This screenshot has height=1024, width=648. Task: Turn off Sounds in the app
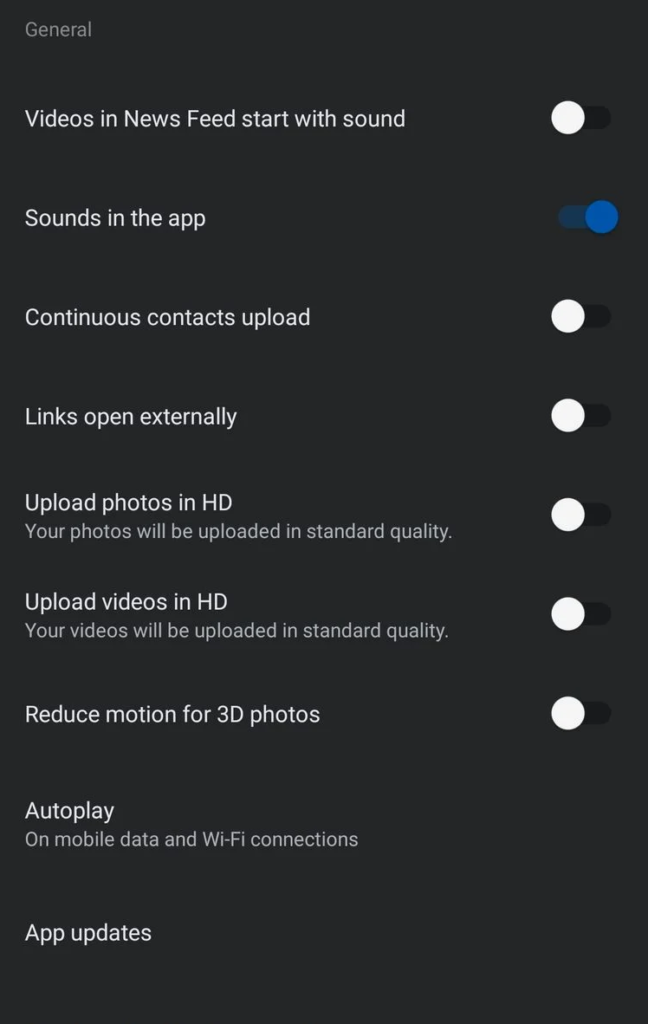click(x=588, y=217)
